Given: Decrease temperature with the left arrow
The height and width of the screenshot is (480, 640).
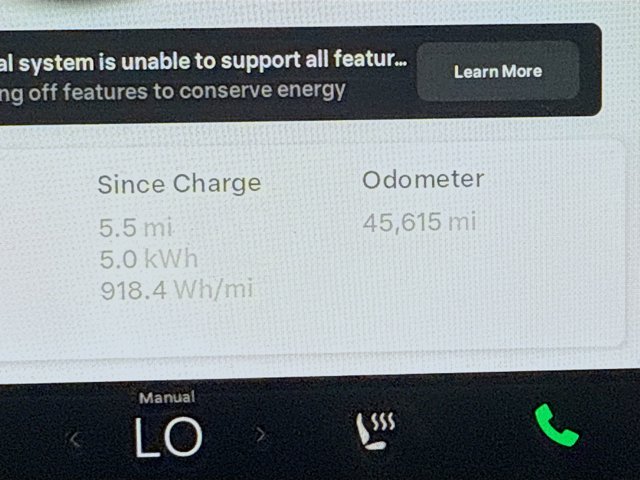Looking at the screenshot, I should (x=75, y=437).
